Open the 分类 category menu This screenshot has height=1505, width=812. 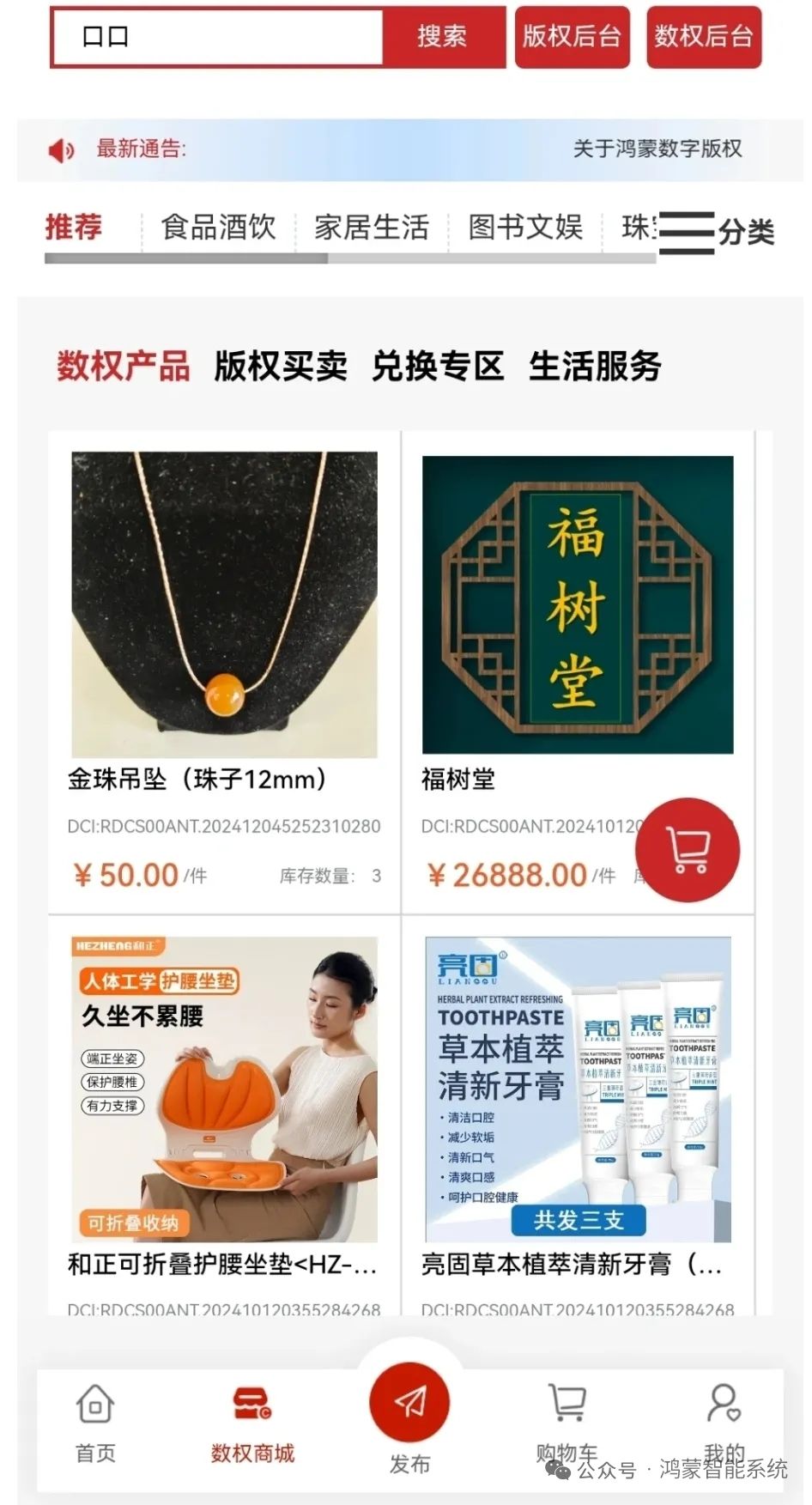pyautogui.click(x=718, y=232)
